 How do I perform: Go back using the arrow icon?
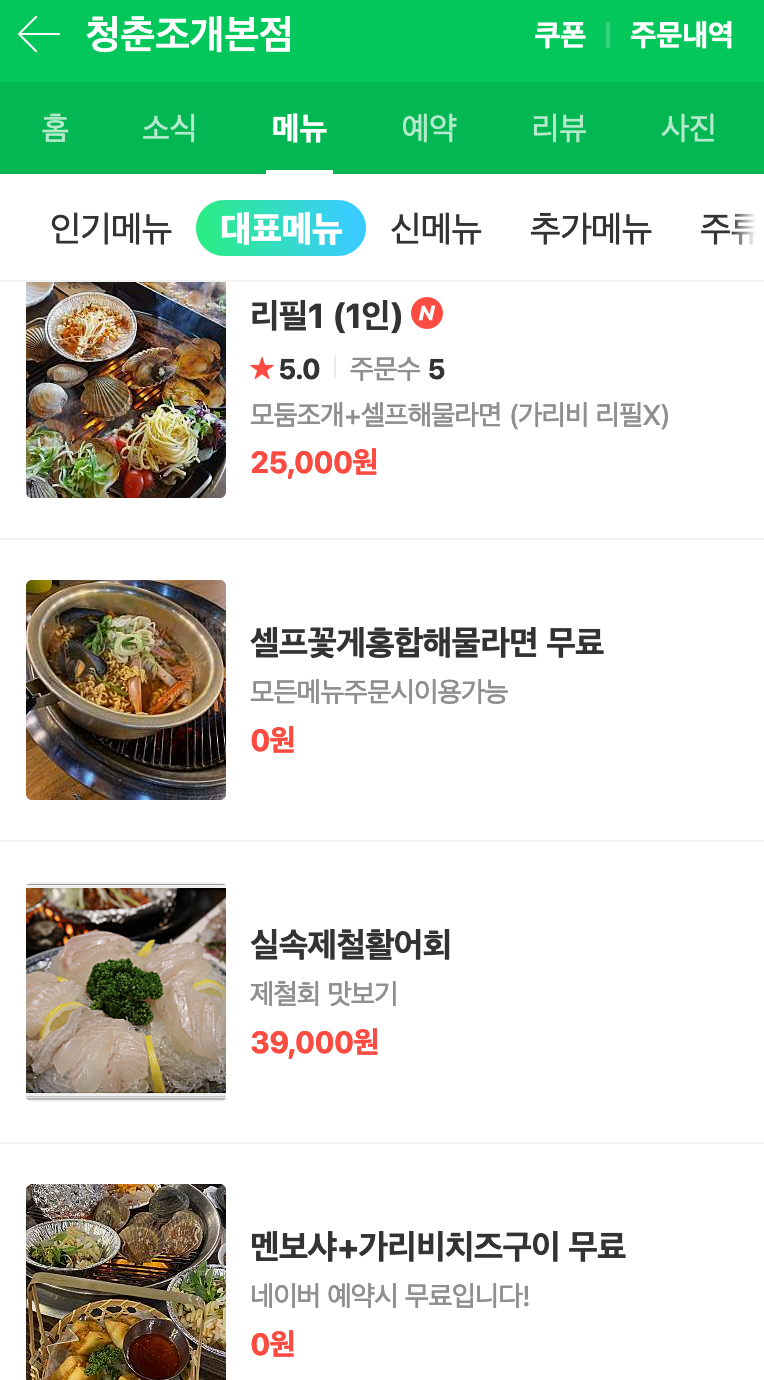coord(39,35)
